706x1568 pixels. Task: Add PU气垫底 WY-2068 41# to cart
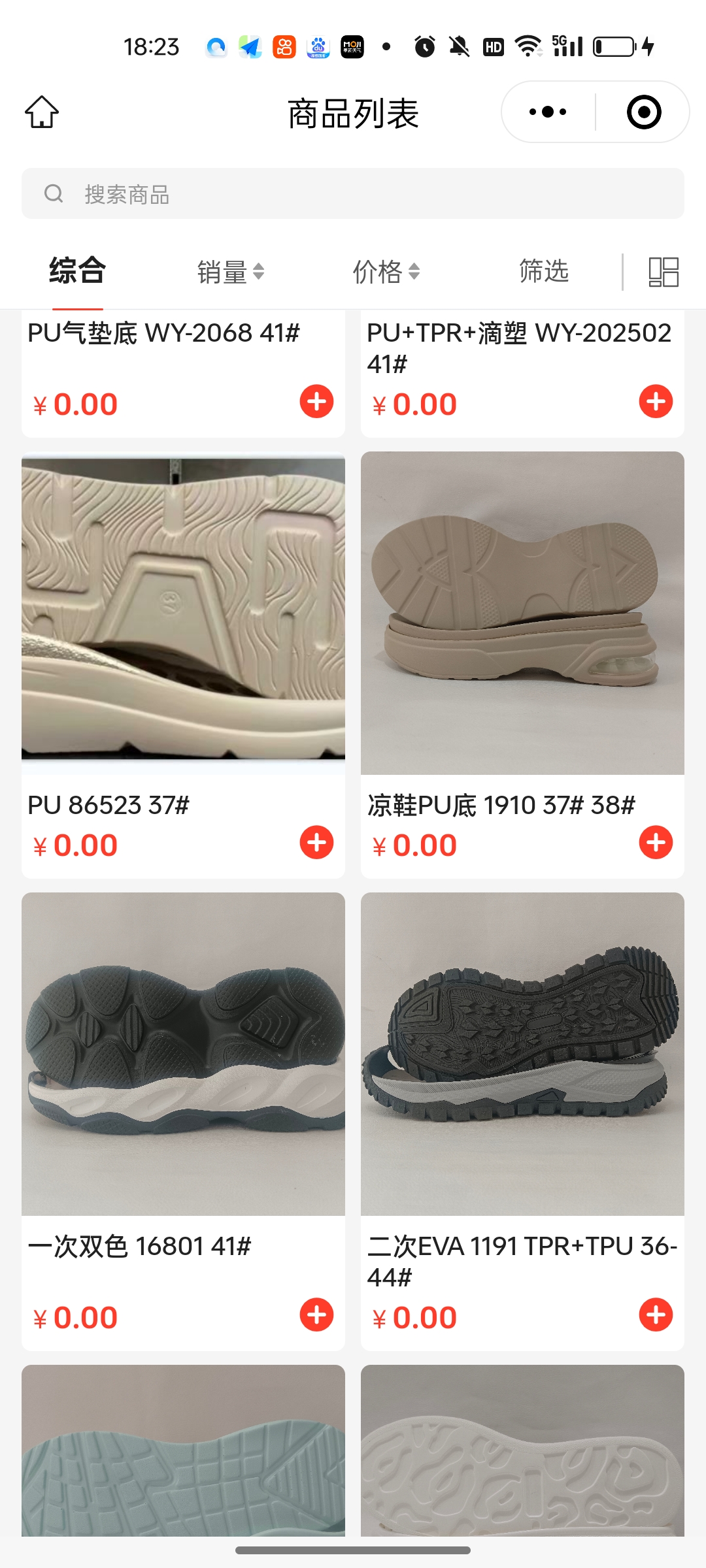pos(316,401)
